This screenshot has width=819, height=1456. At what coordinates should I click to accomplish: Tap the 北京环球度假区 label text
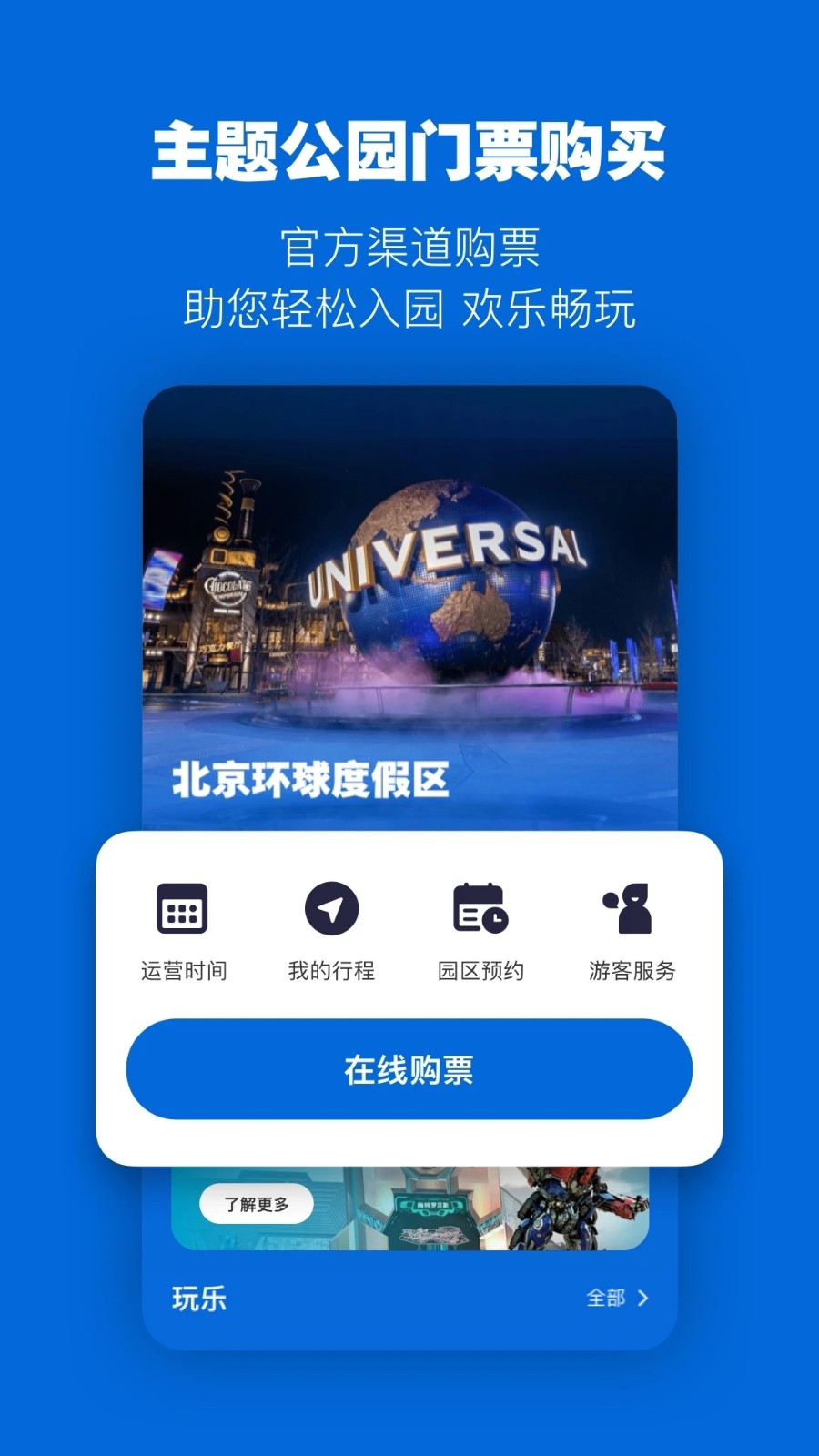pos(314,778)
